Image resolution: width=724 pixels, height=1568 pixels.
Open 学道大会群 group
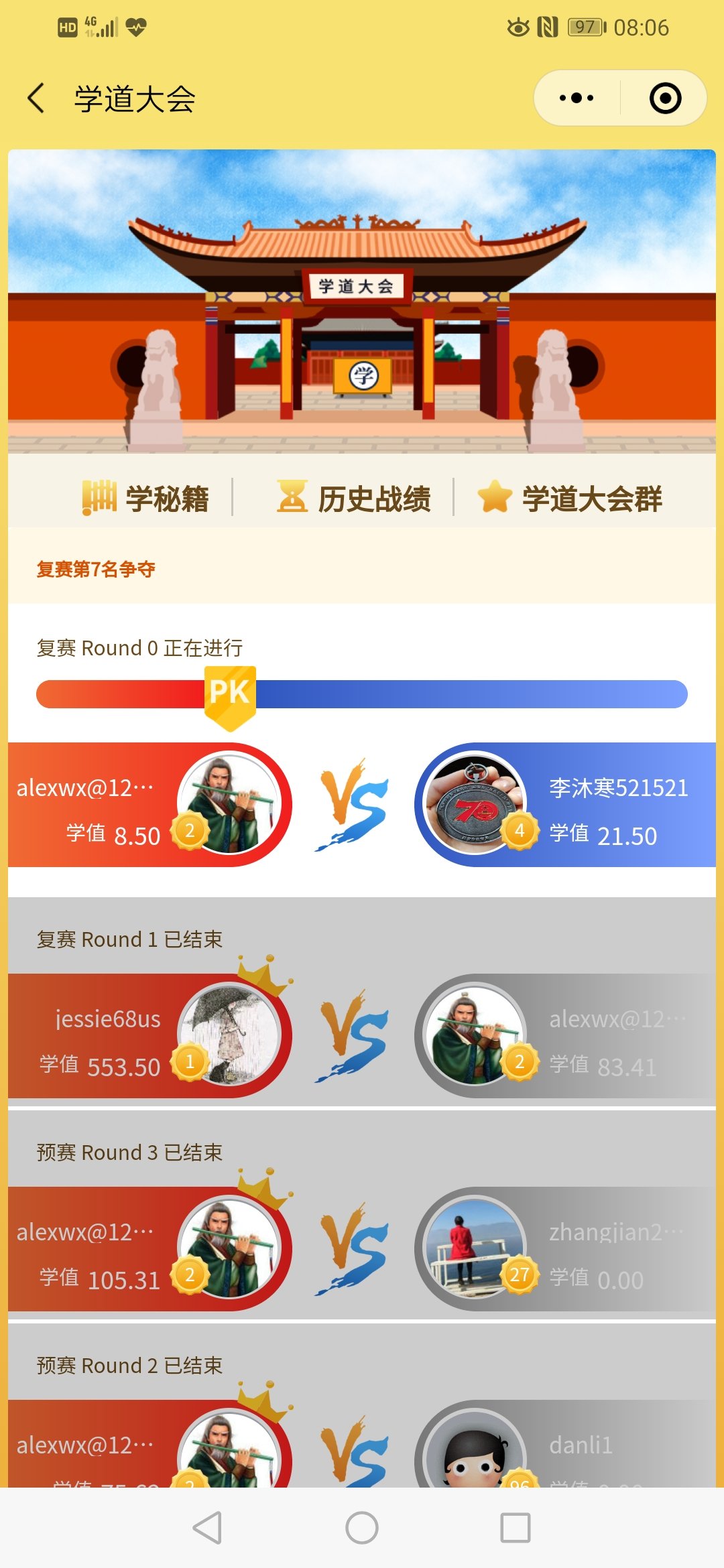coord(570,498)
